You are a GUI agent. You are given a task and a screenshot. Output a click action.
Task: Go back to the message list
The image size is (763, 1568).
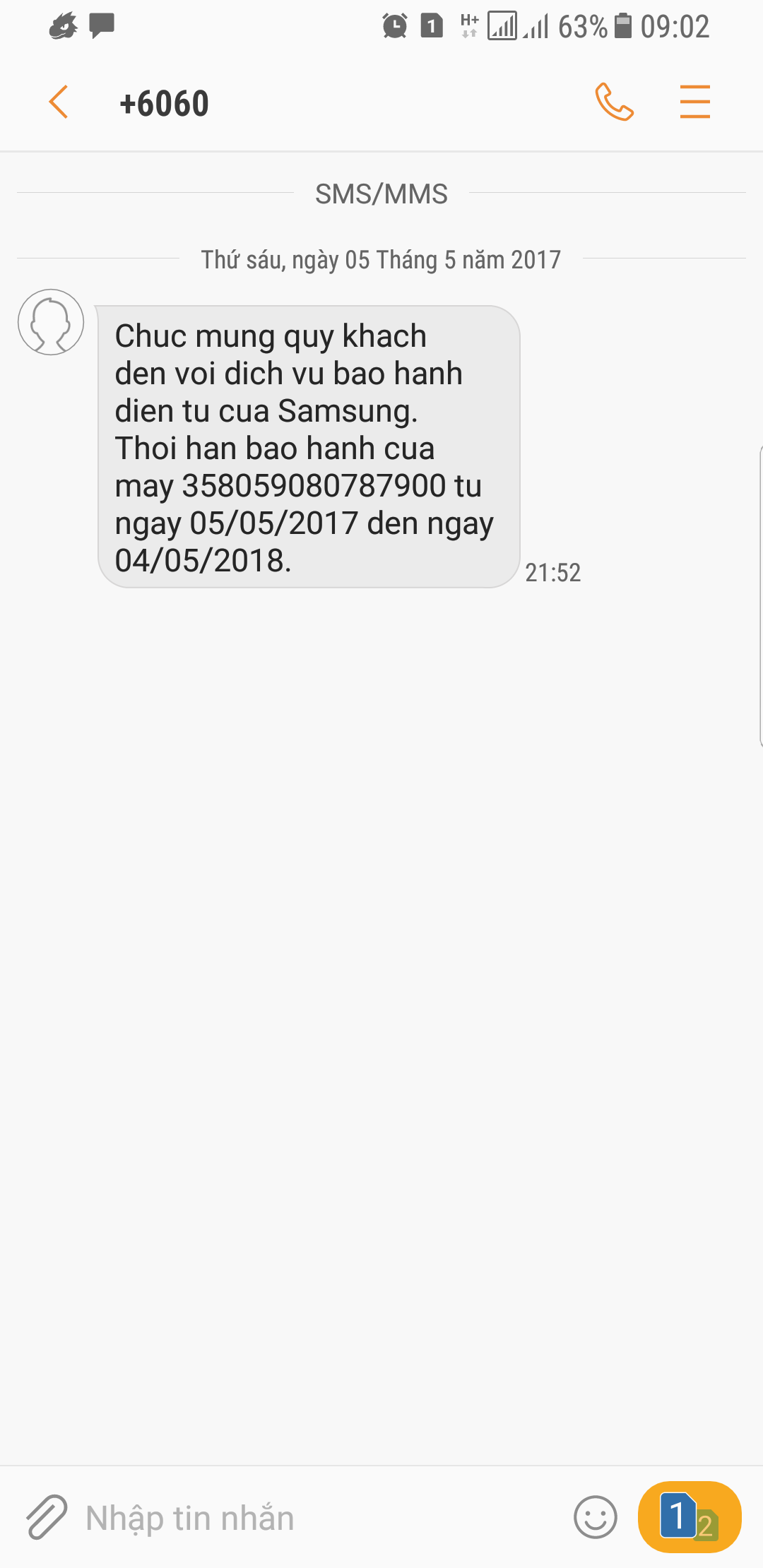59,102
